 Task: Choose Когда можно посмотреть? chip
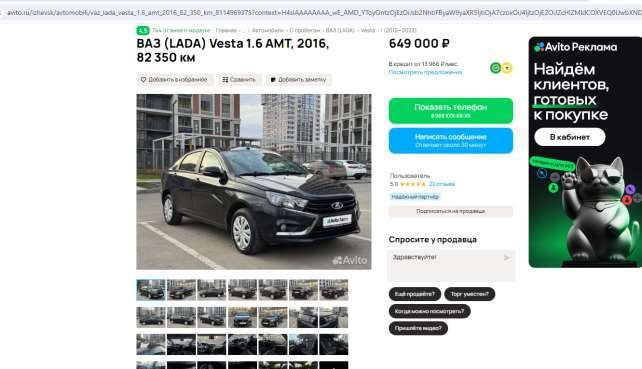click(430, 311)
